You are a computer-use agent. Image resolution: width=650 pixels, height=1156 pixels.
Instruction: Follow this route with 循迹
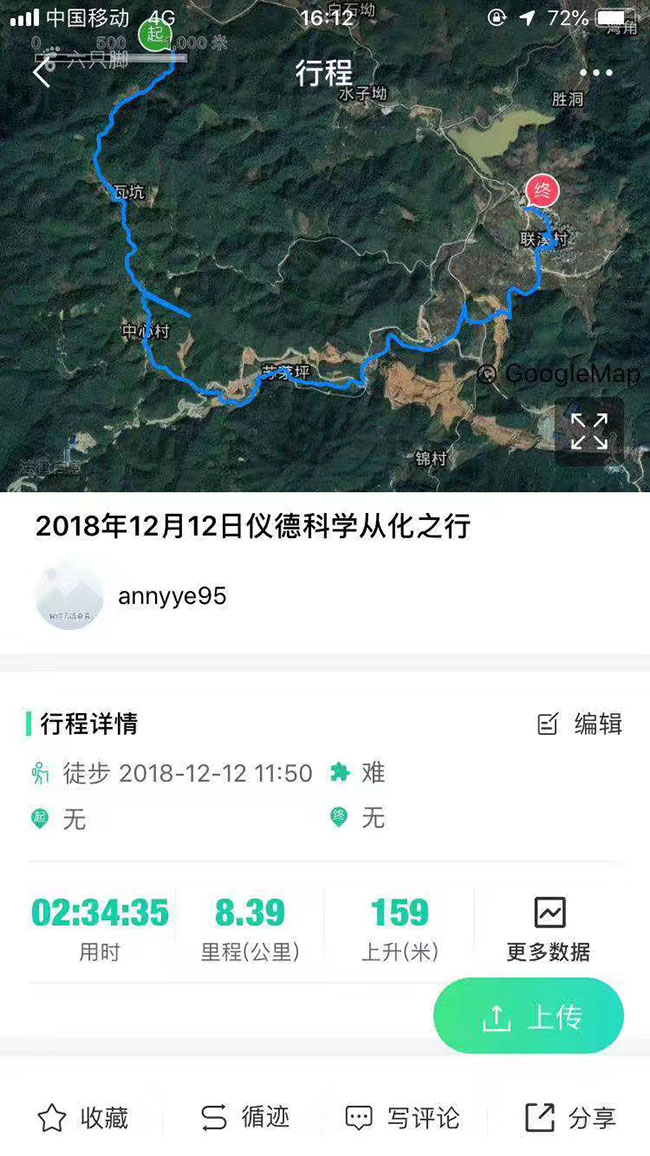pos(245,1117)
